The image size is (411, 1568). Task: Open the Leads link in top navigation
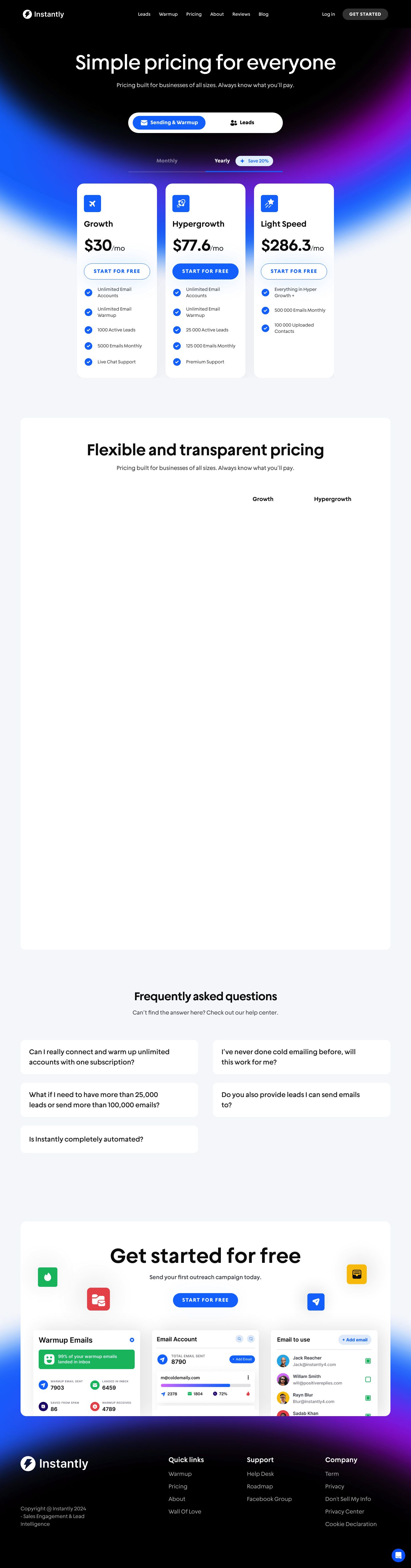tap(144, 14)
